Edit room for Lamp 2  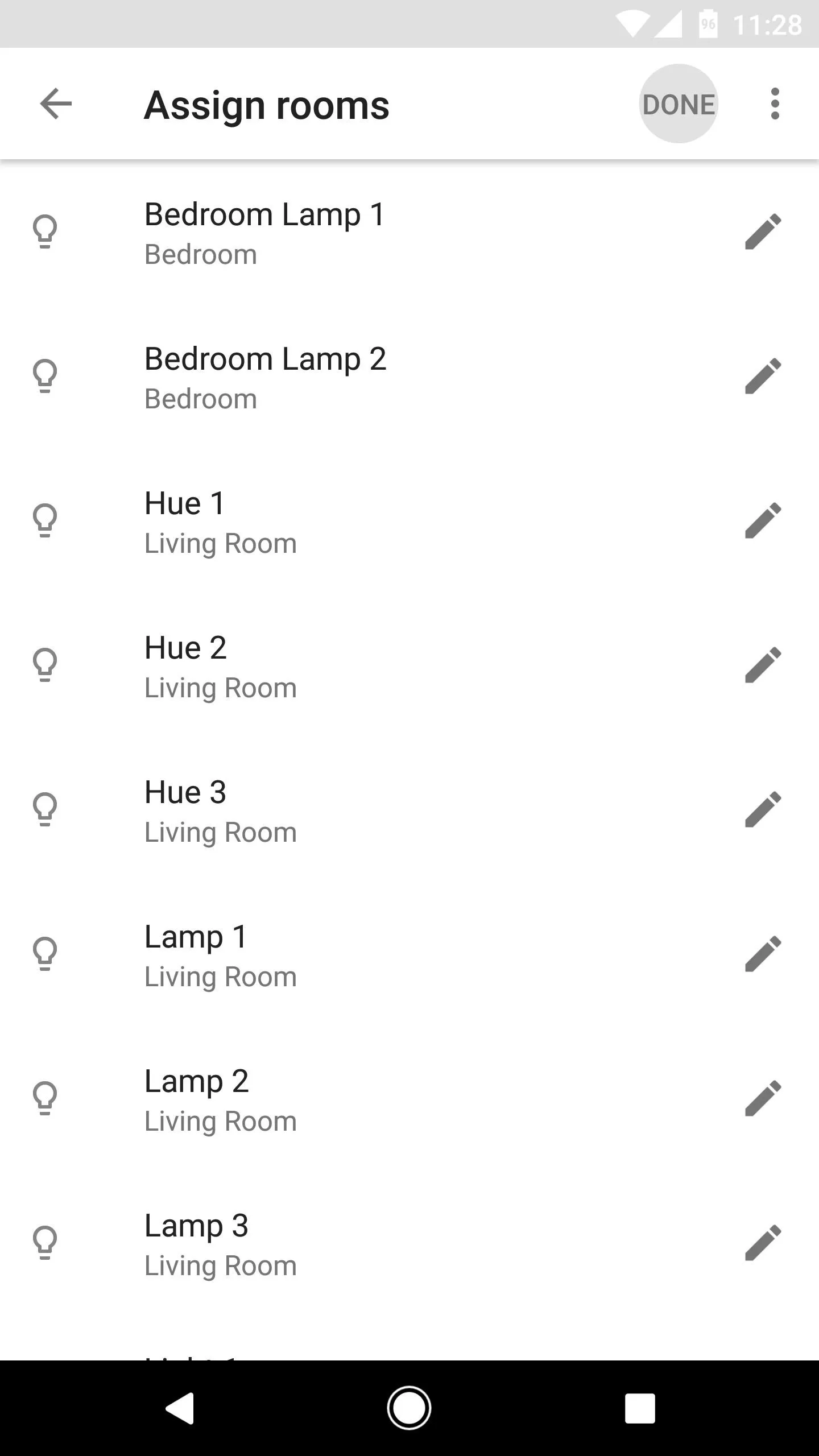point(763,1099)
